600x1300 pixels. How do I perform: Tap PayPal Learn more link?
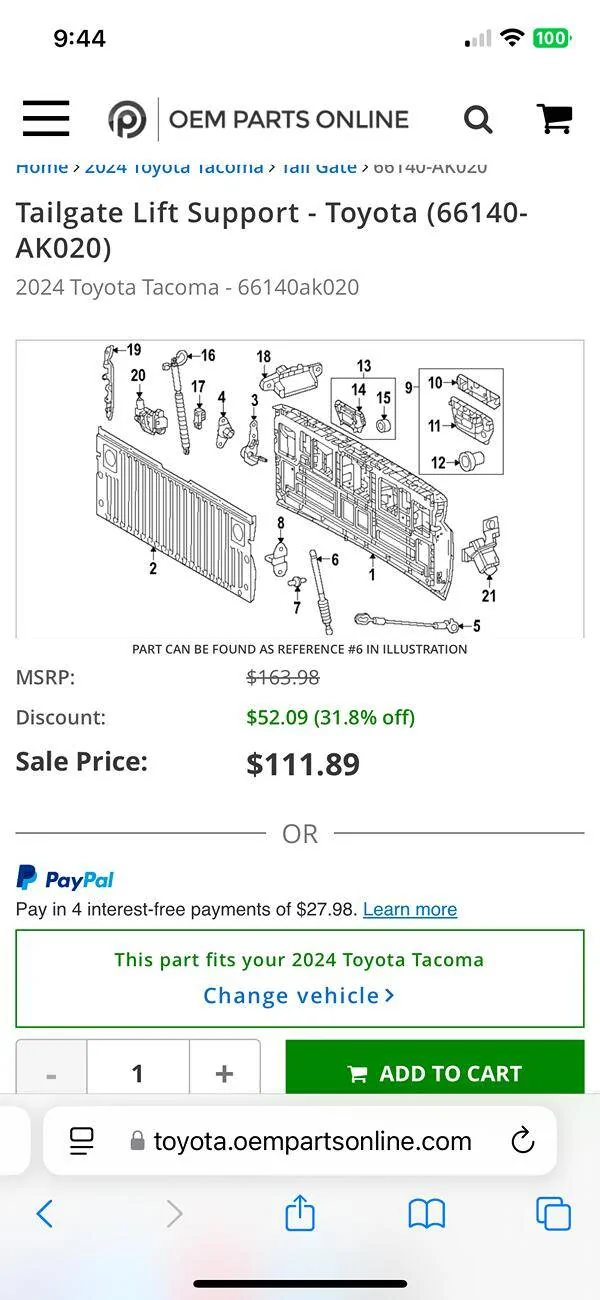[410, 909]
